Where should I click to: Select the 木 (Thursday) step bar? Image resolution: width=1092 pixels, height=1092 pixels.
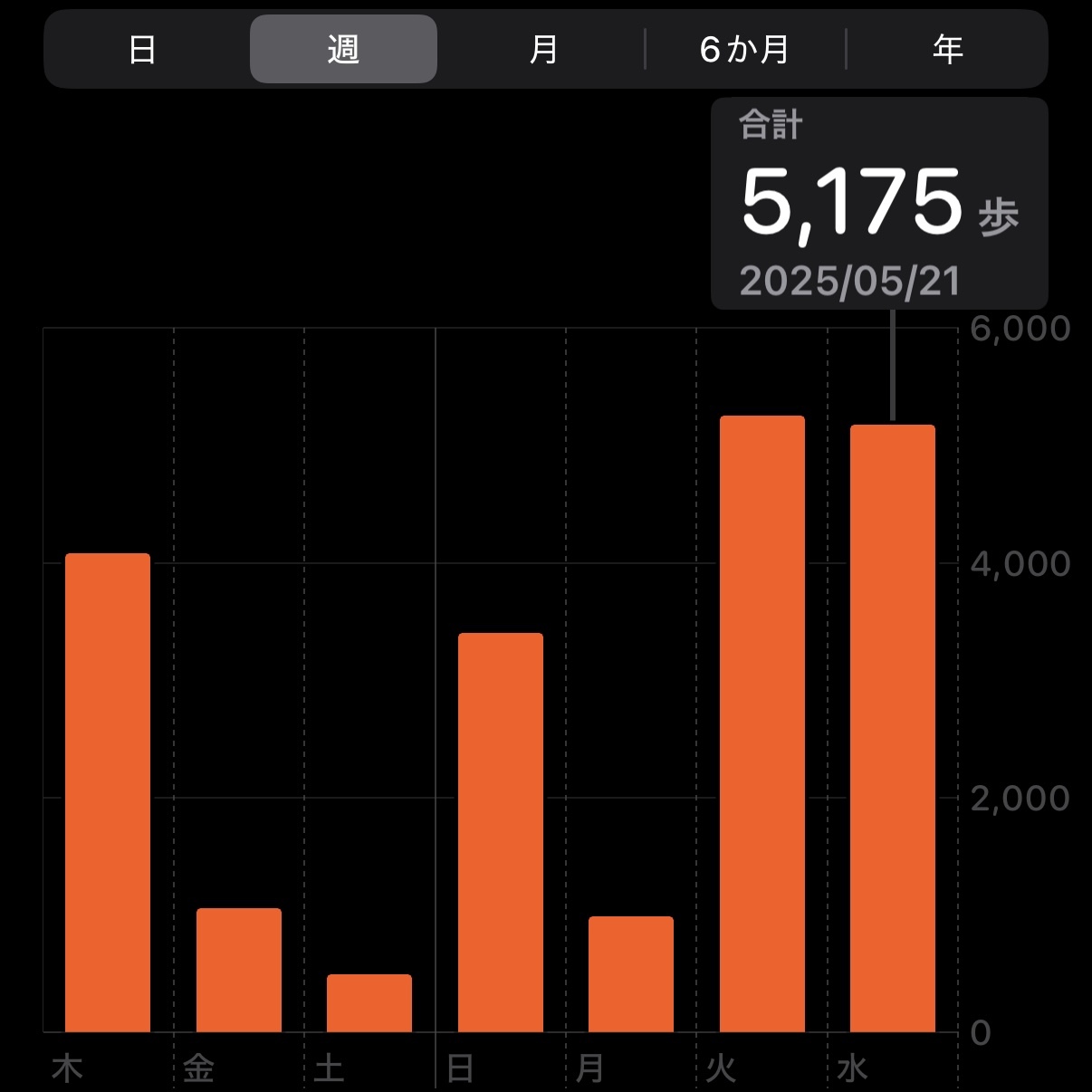point(108,792)
